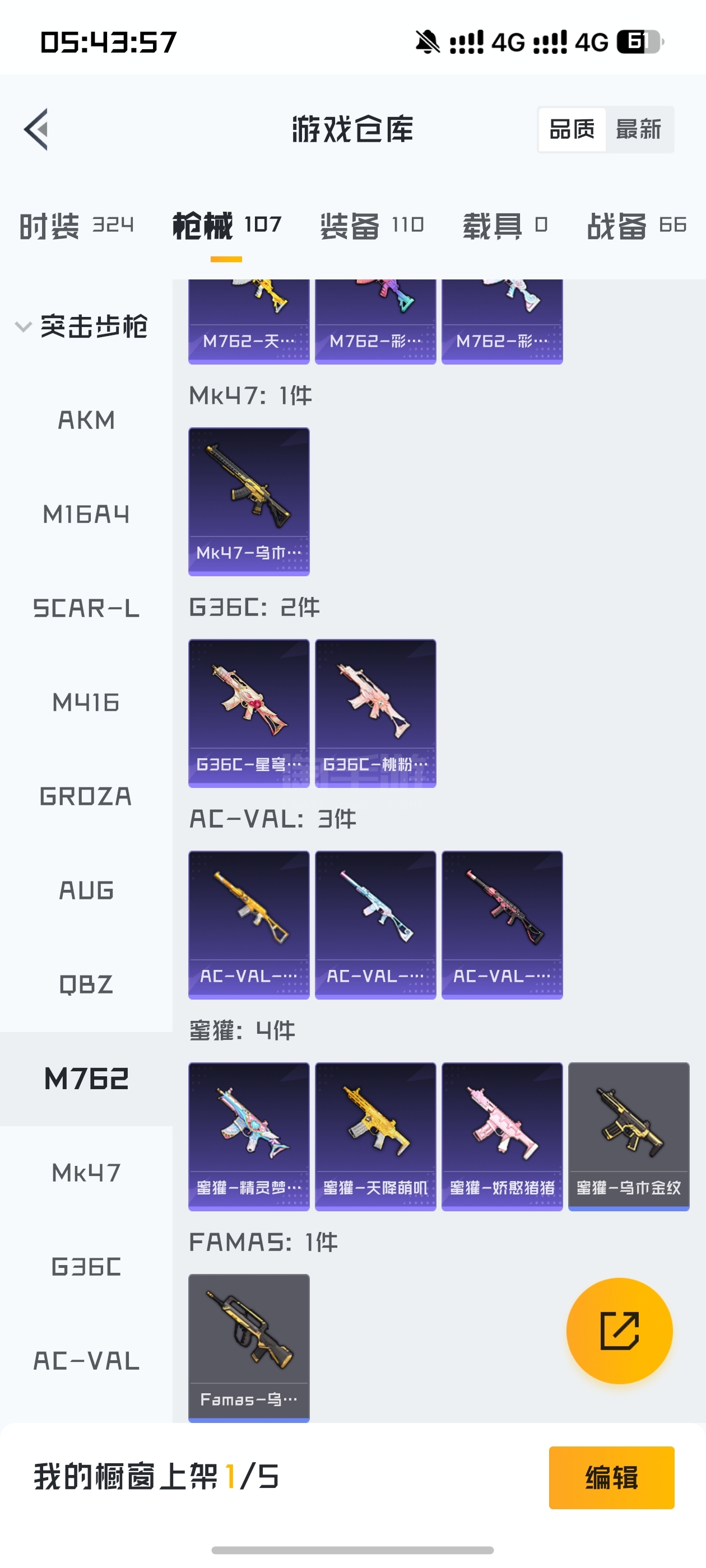Tap the orange share floating button

point(619,1331)
